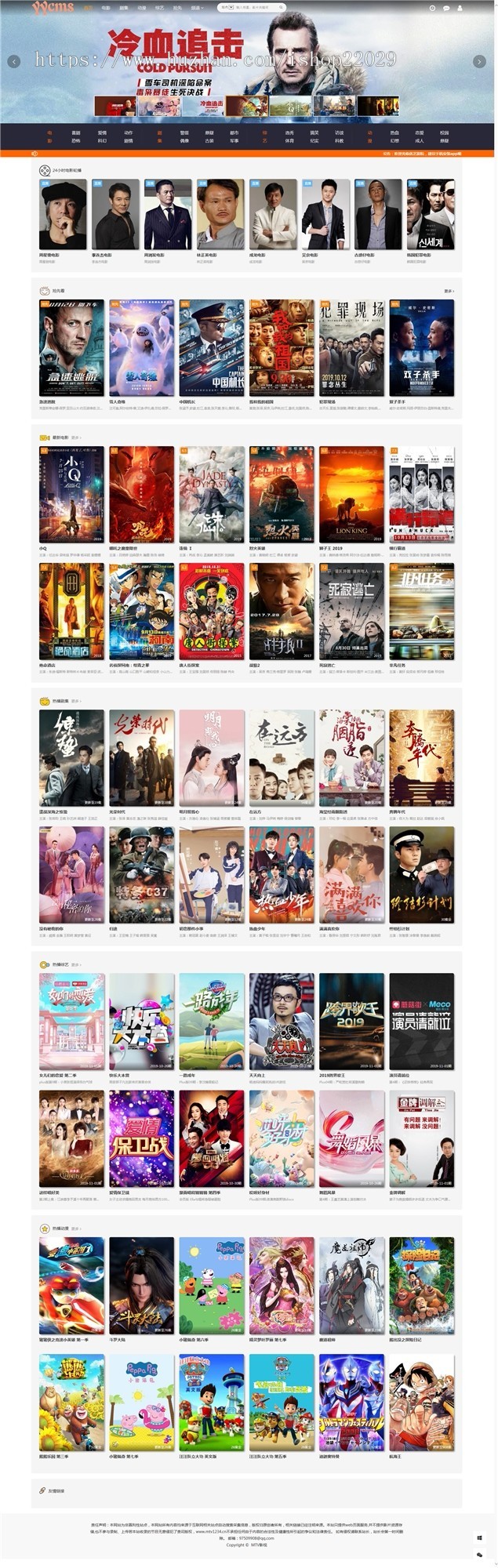This screenshot has width=498, height=1568.
Task: Go to the previous banner slide
Action: (13, 61)
